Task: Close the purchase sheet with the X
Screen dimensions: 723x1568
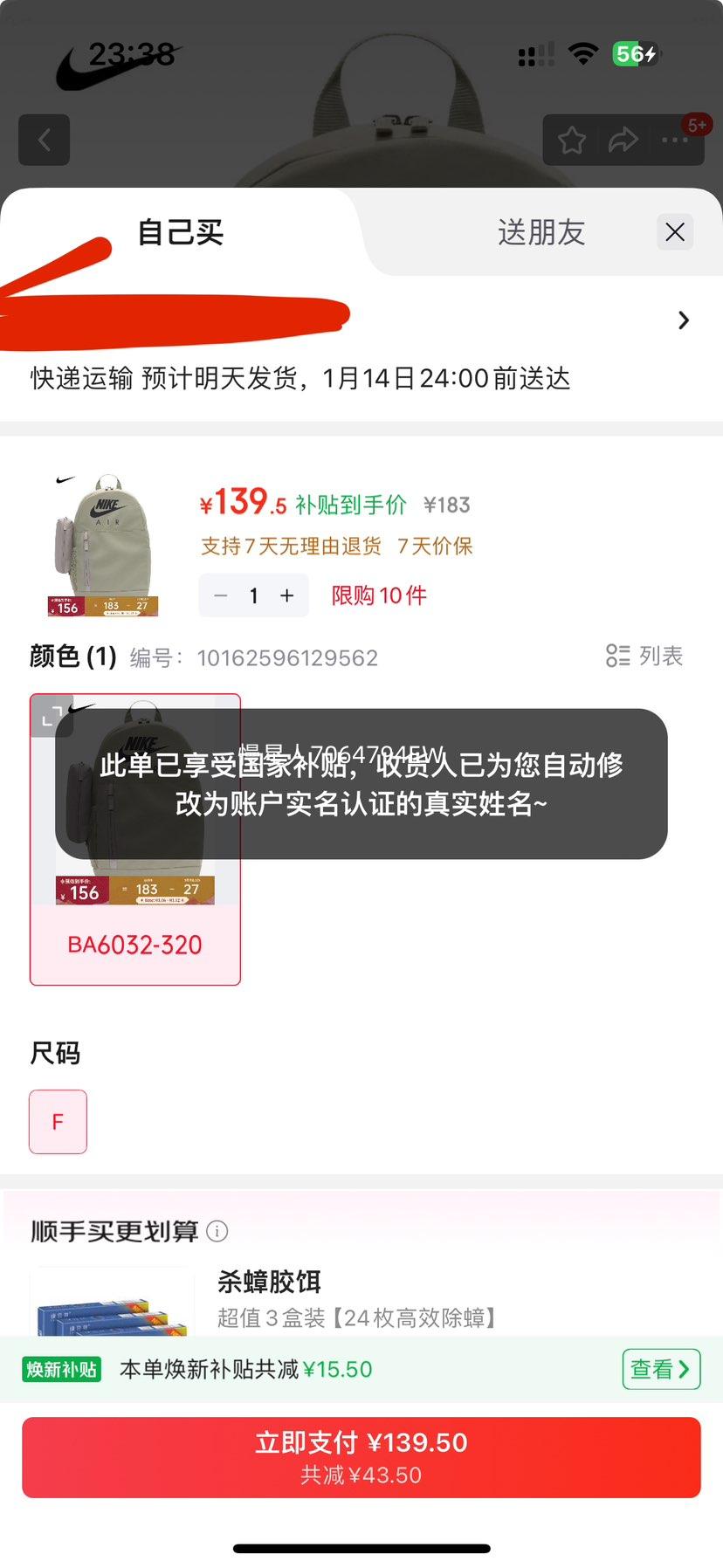Action: click(674, 232)
